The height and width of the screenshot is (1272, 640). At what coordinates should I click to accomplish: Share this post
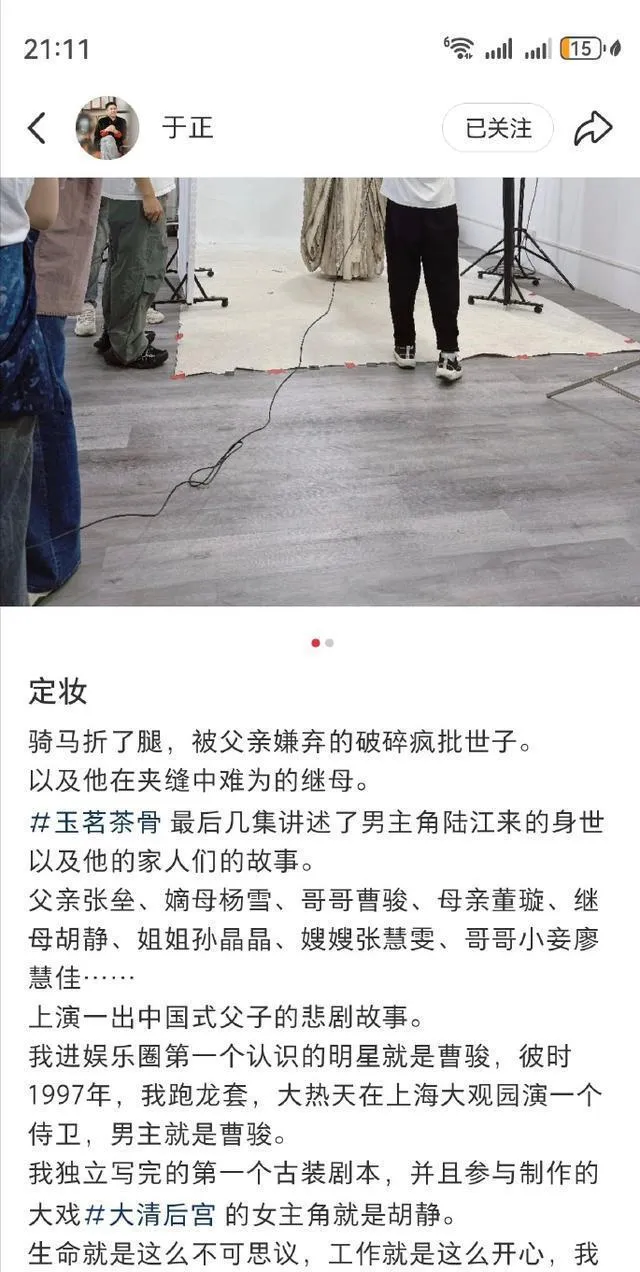click(x=592, y=128)
